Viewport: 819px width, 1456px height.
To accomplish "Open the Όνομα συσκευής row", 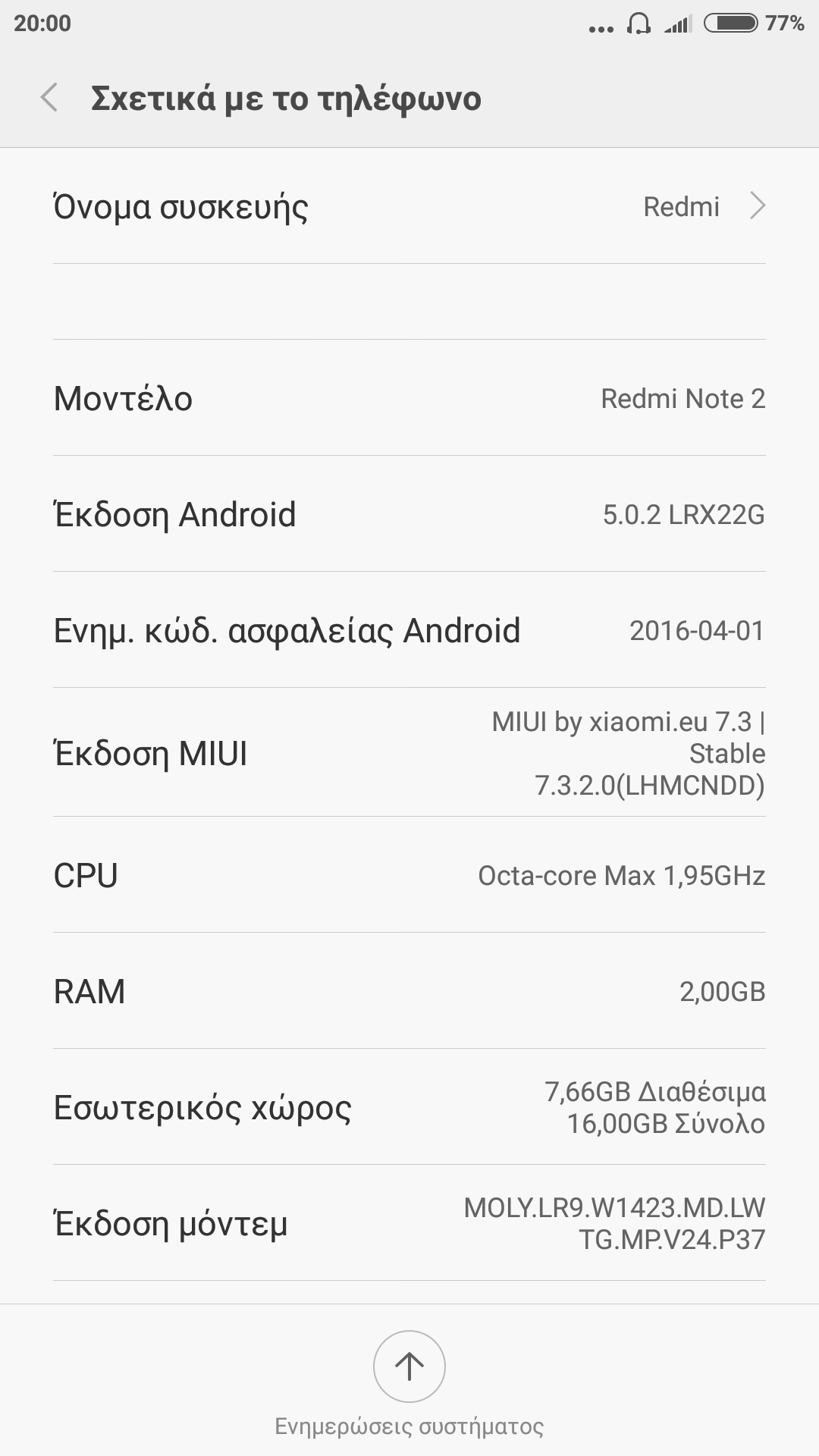I will (409, 206).
